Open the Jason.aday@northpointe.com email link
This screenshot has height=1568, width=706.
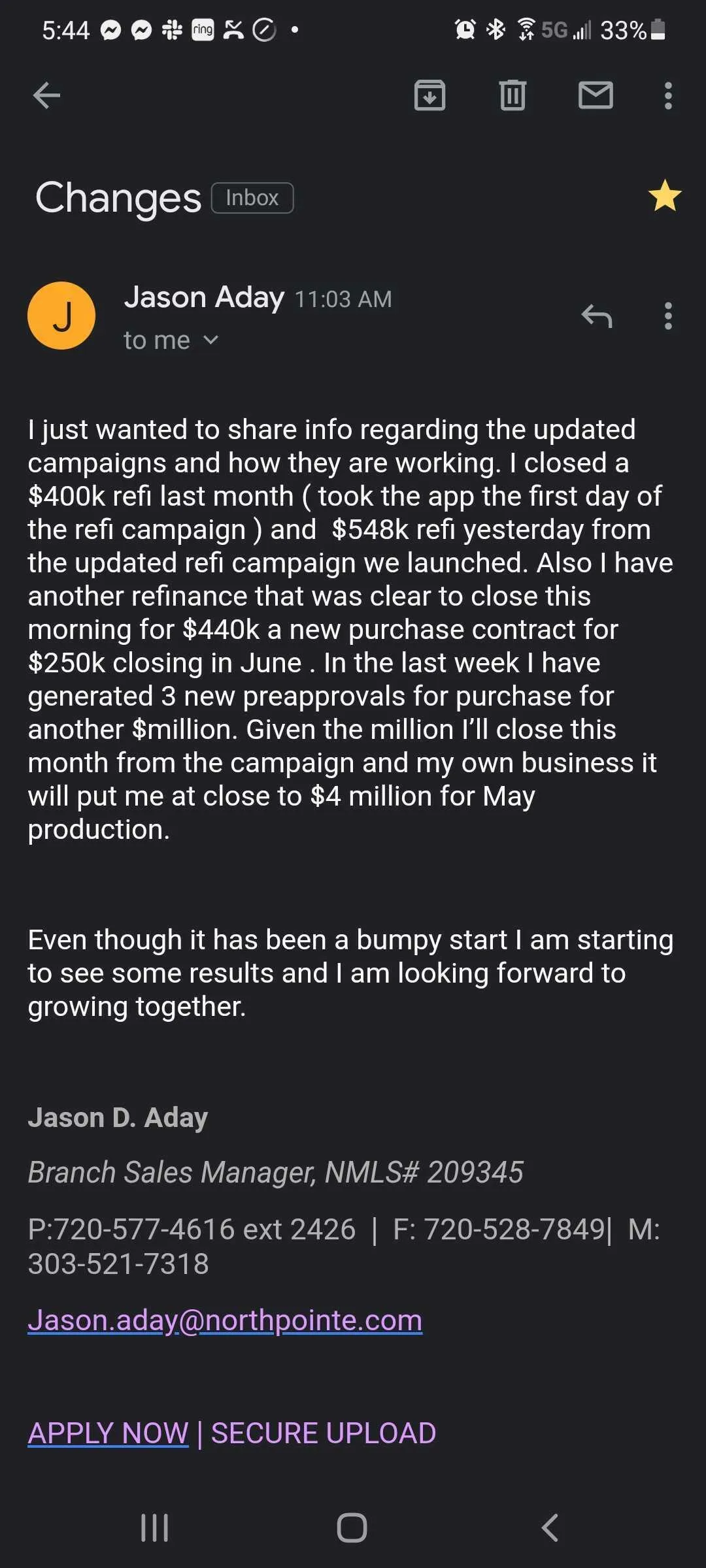click(225, 1320)
